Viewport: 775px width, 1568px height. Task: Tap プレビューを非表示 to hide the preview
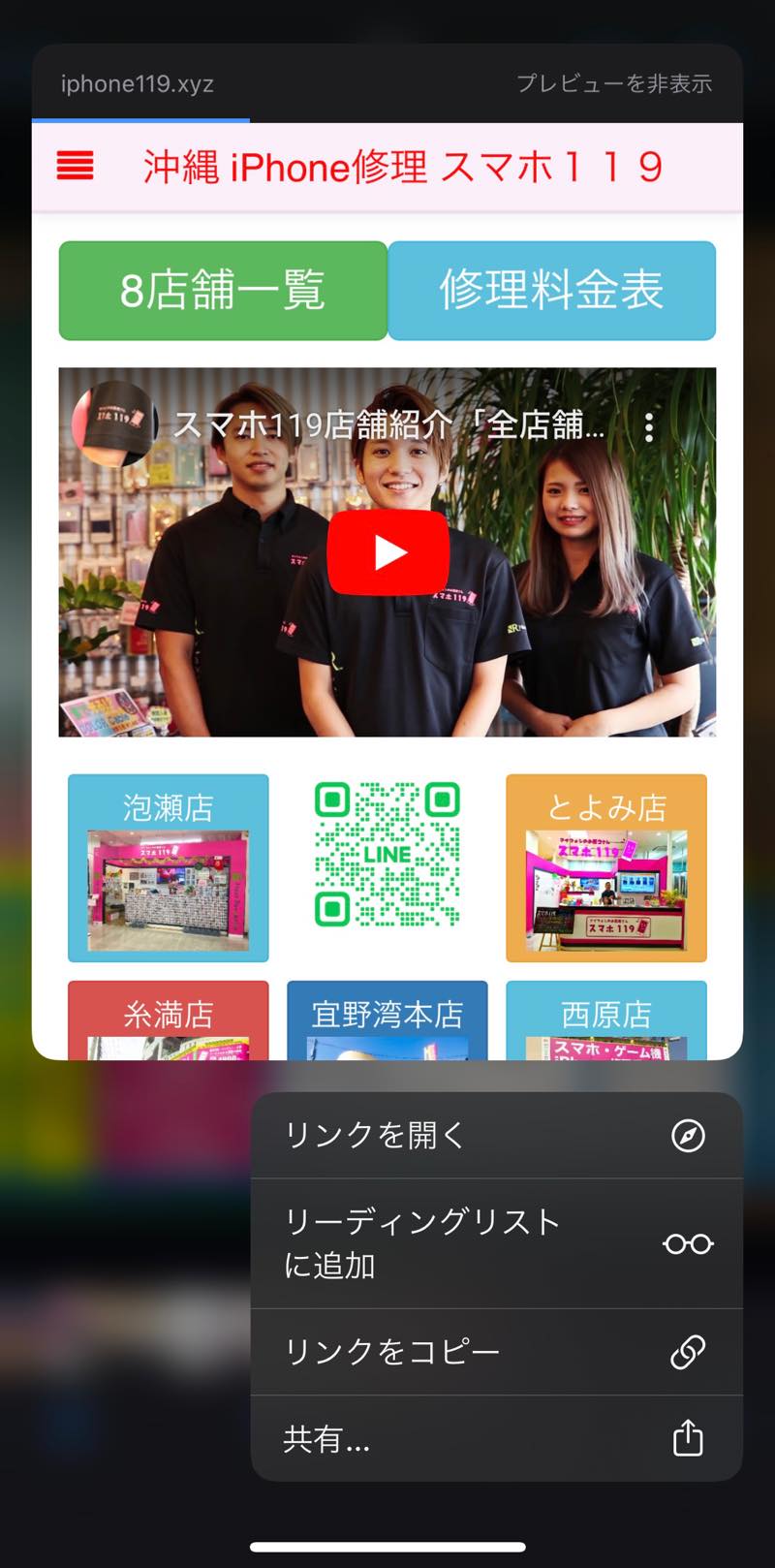[x=614, y=84]
